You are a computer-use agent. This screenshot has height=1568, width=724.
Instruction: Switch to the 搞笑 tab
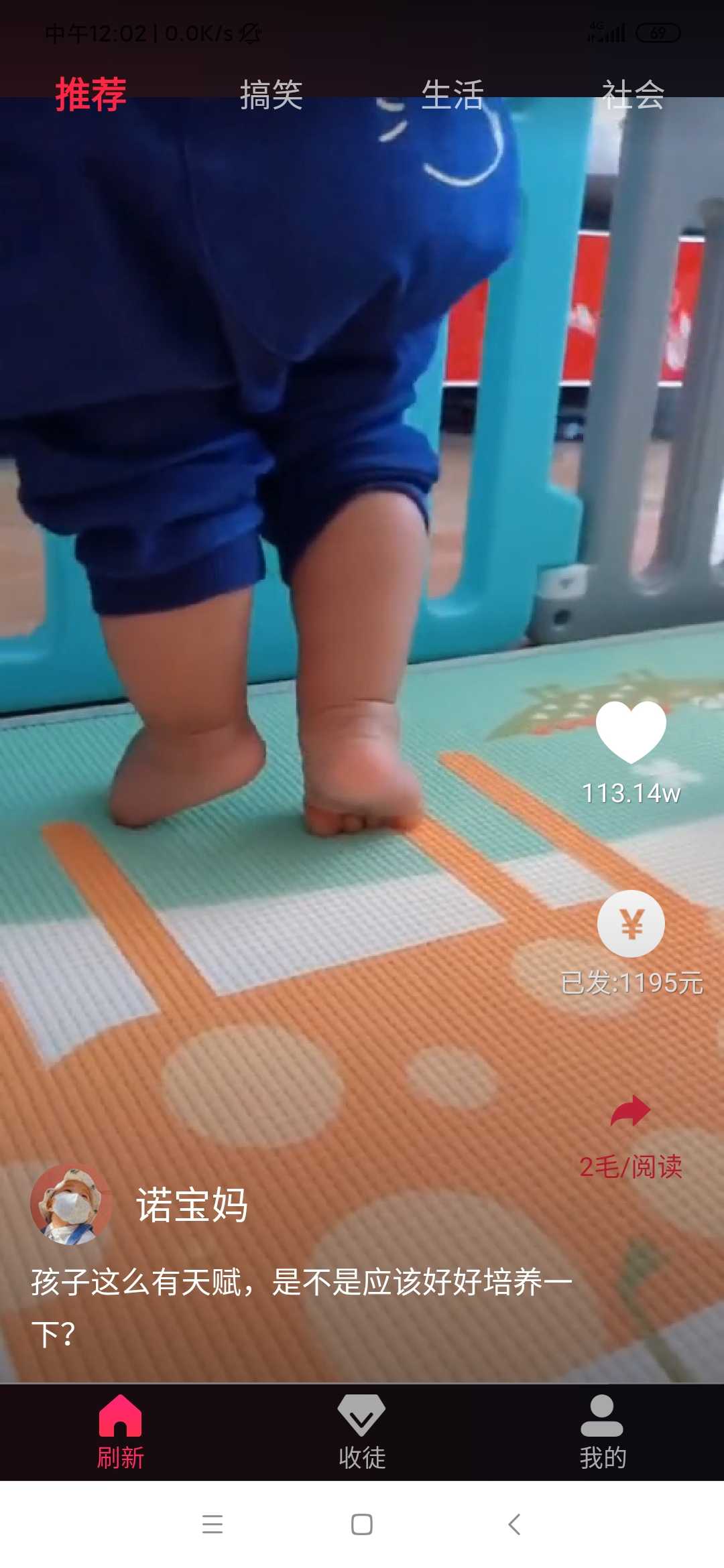tap(271, 94)
